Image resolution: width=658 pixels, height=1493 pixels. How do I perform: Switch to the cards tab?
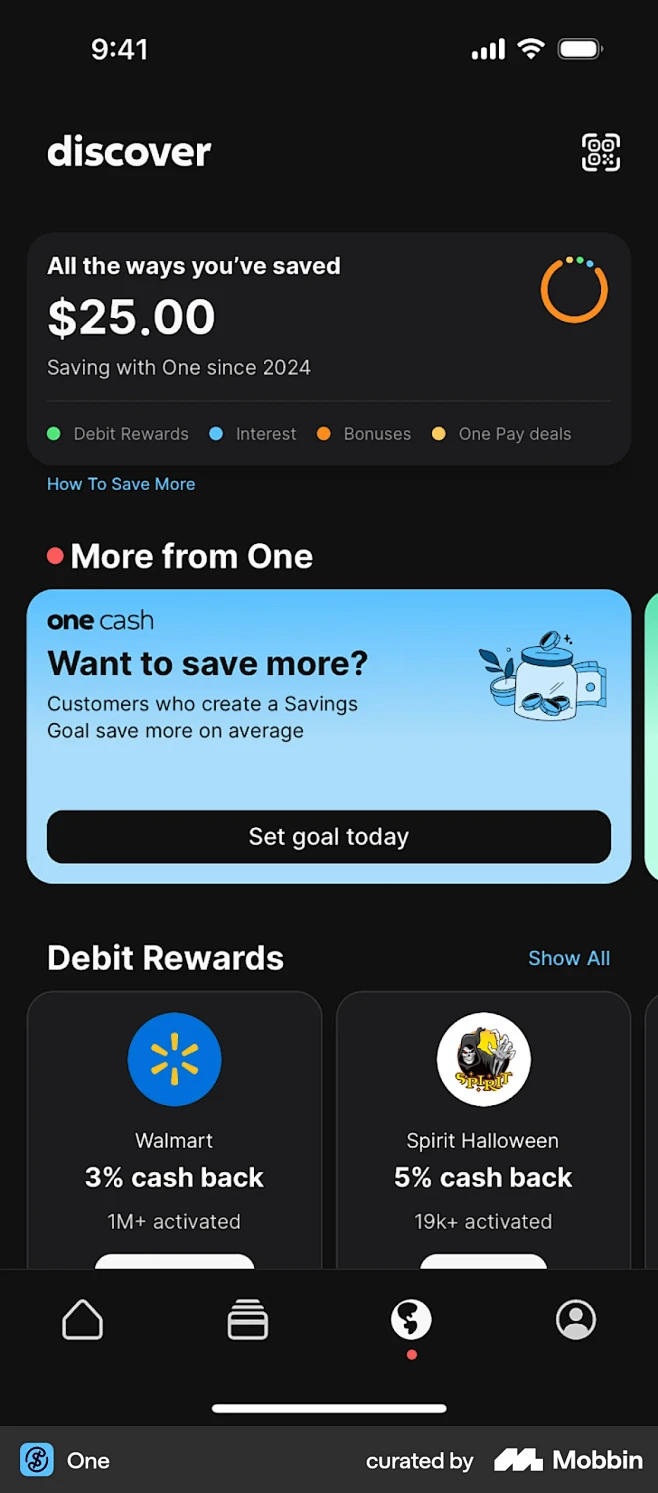[x=247, y=1320]
